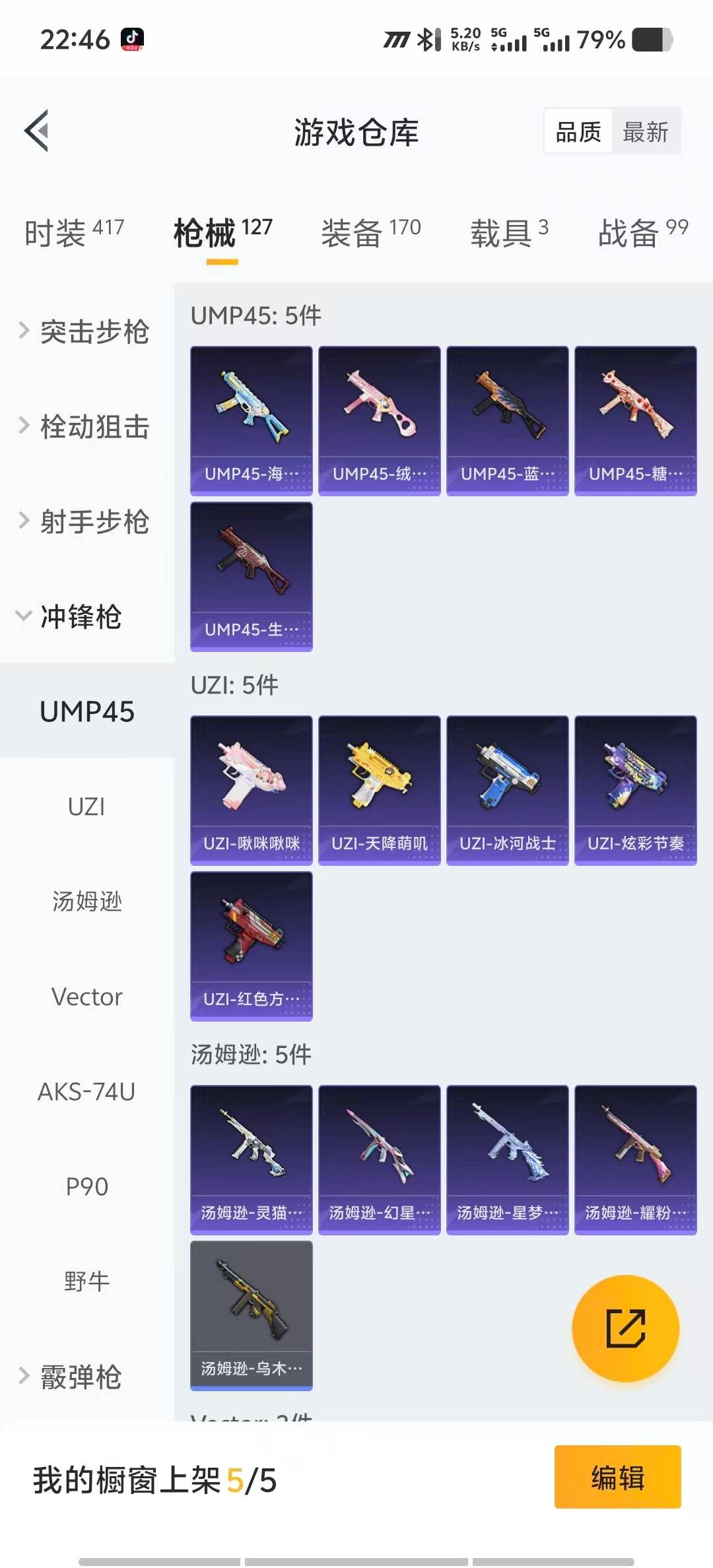The image size is (713, 1568).
Task: Switch sorting to 最新
Action: 646,131
